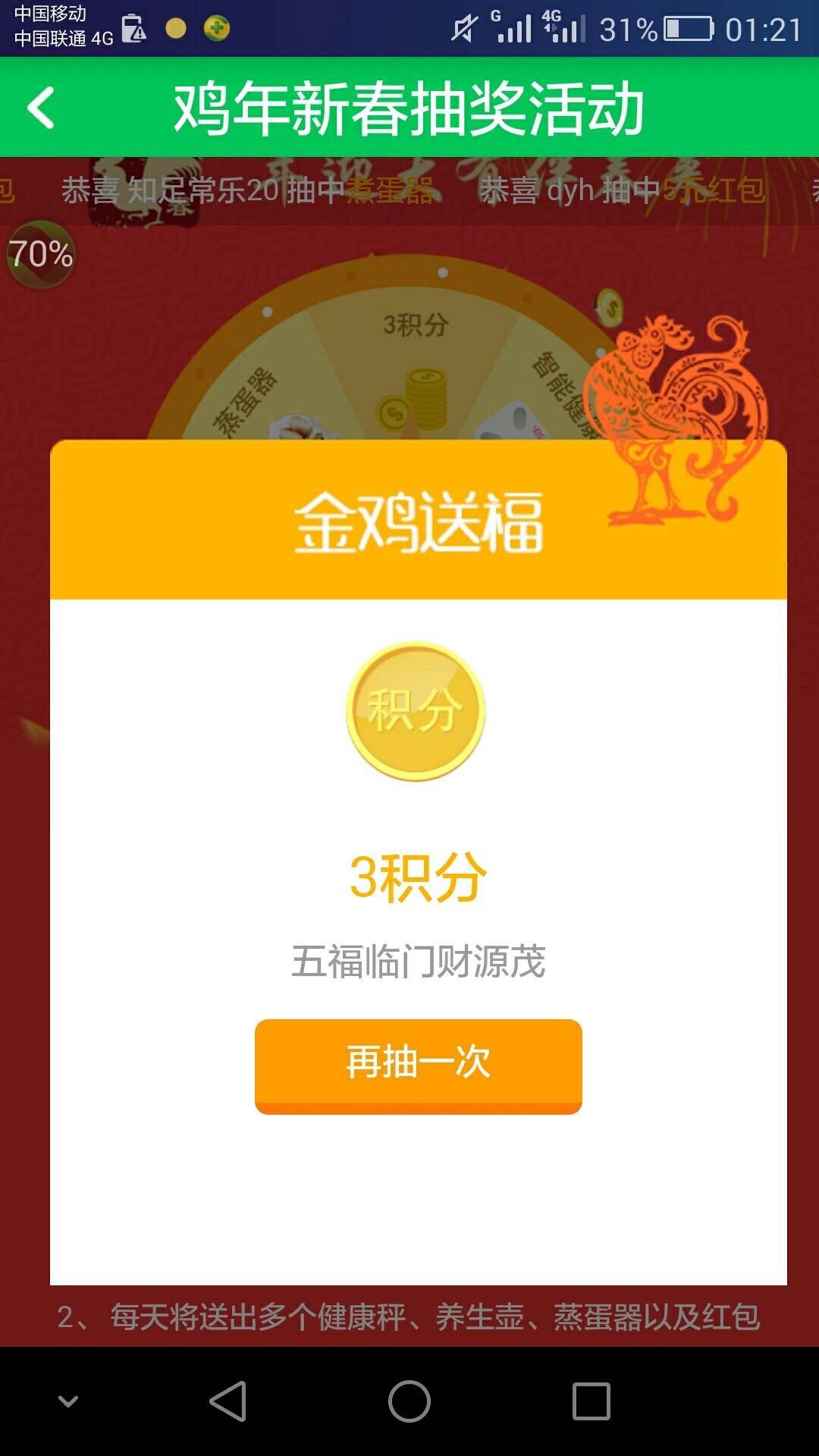Go back using the header arrow

pos(42,108)
